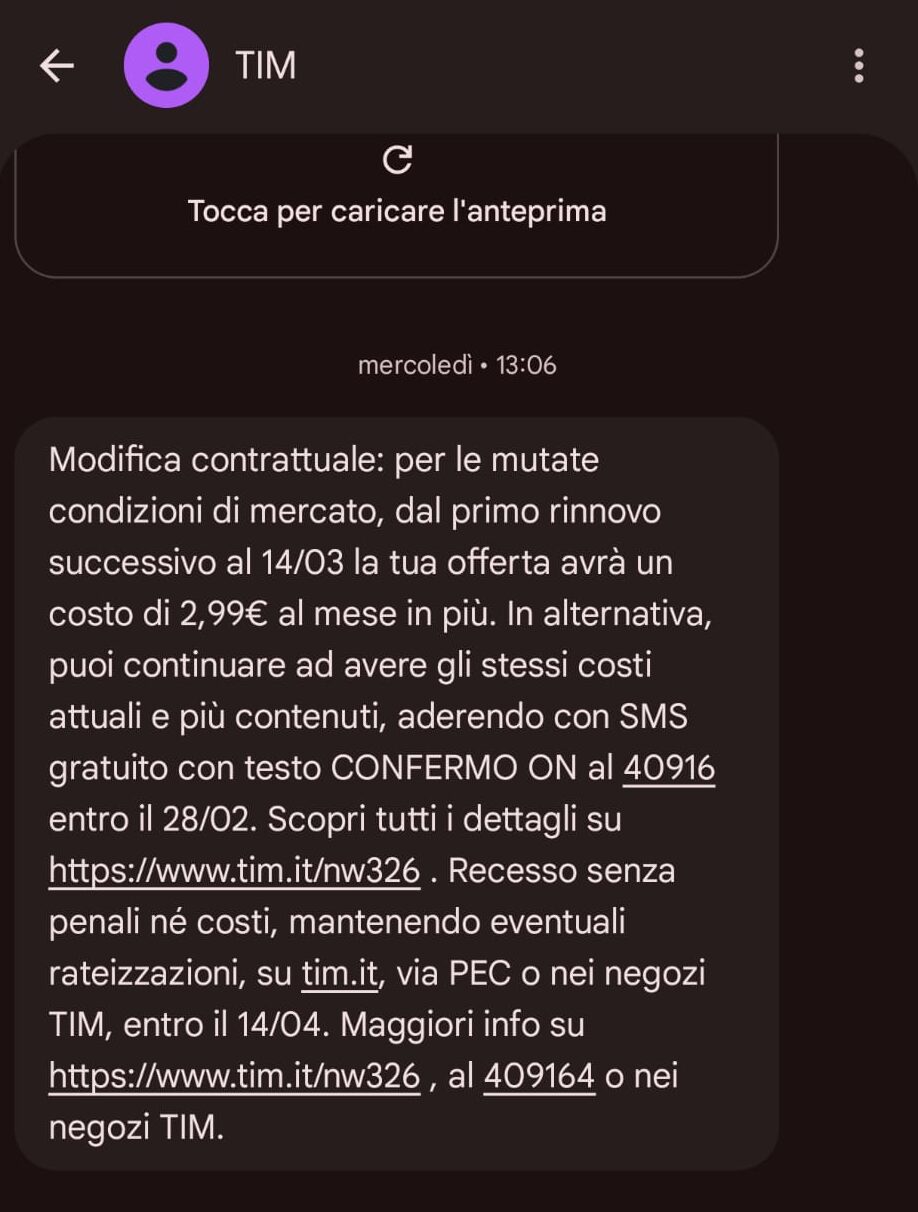Open the overflow menu for TIM chat

858,66
